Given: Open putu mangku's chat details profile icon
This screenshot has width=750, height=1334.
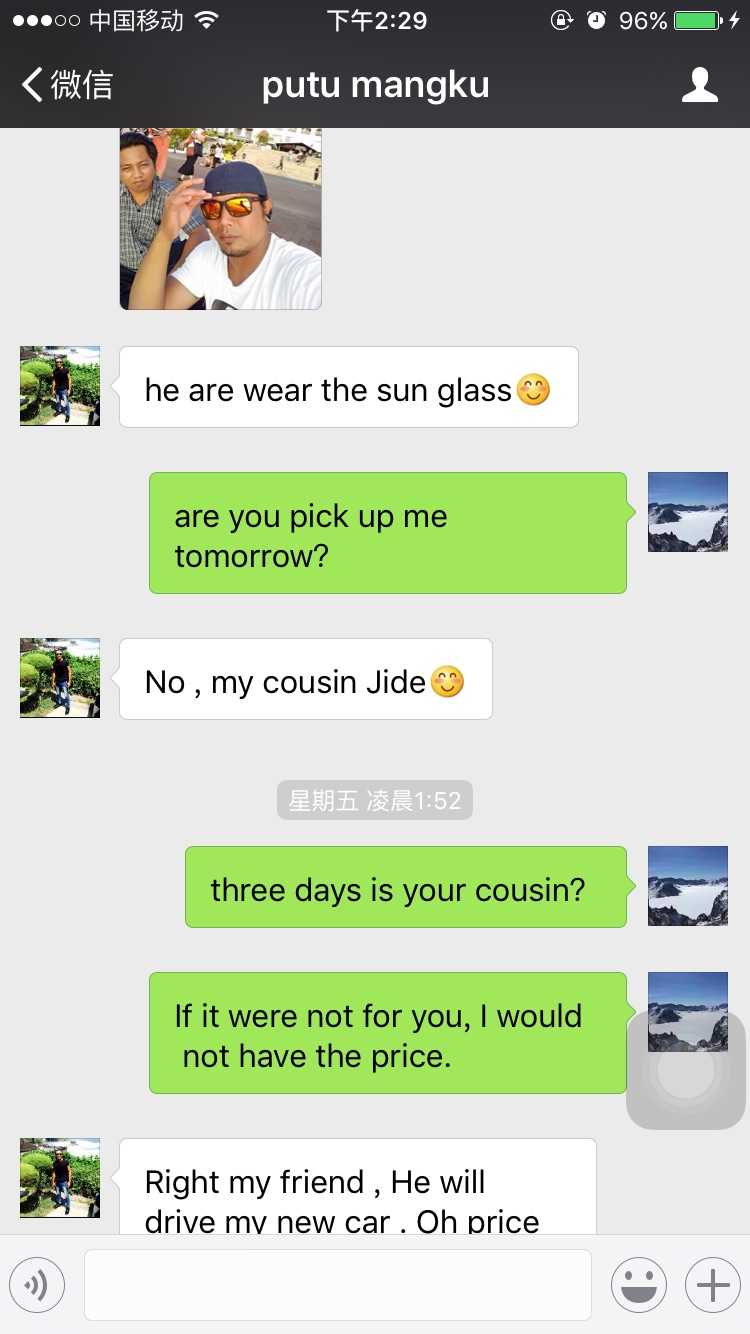Looking at the screenshot, I should click(x=699, y=85).
